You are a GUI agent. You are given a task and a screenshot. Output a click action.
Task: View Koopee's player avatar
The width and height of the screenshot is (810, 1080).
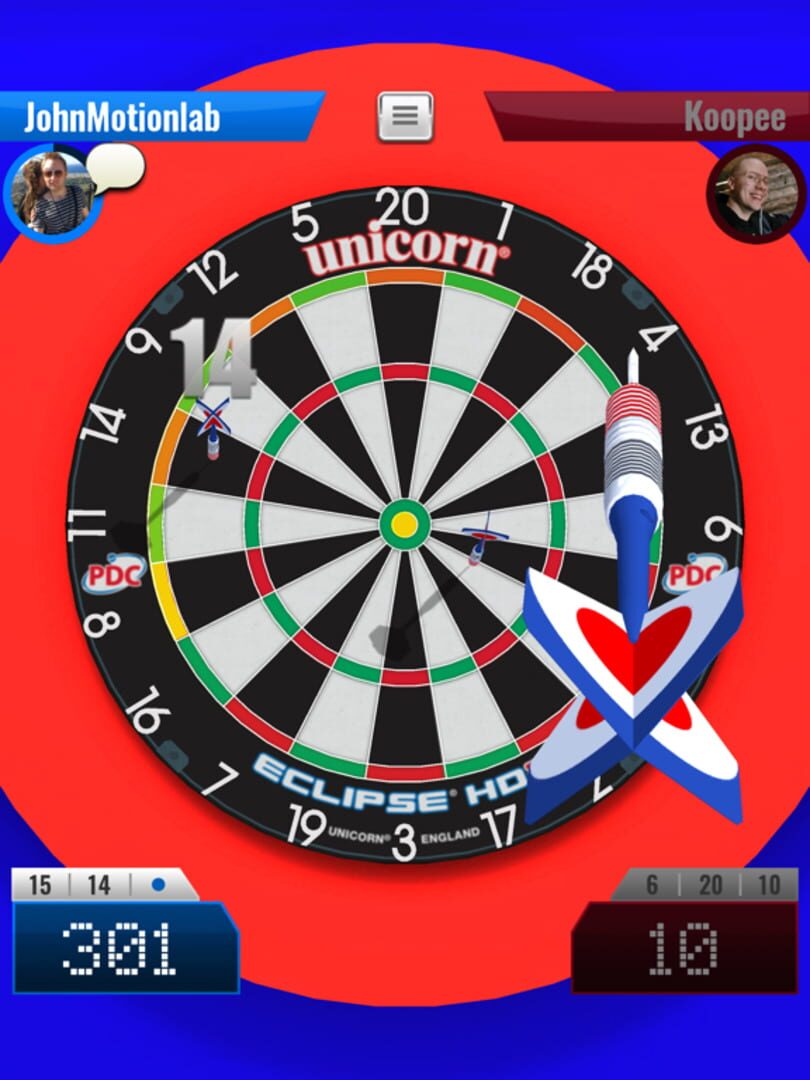pyautogui.click(x=755, y=194)
